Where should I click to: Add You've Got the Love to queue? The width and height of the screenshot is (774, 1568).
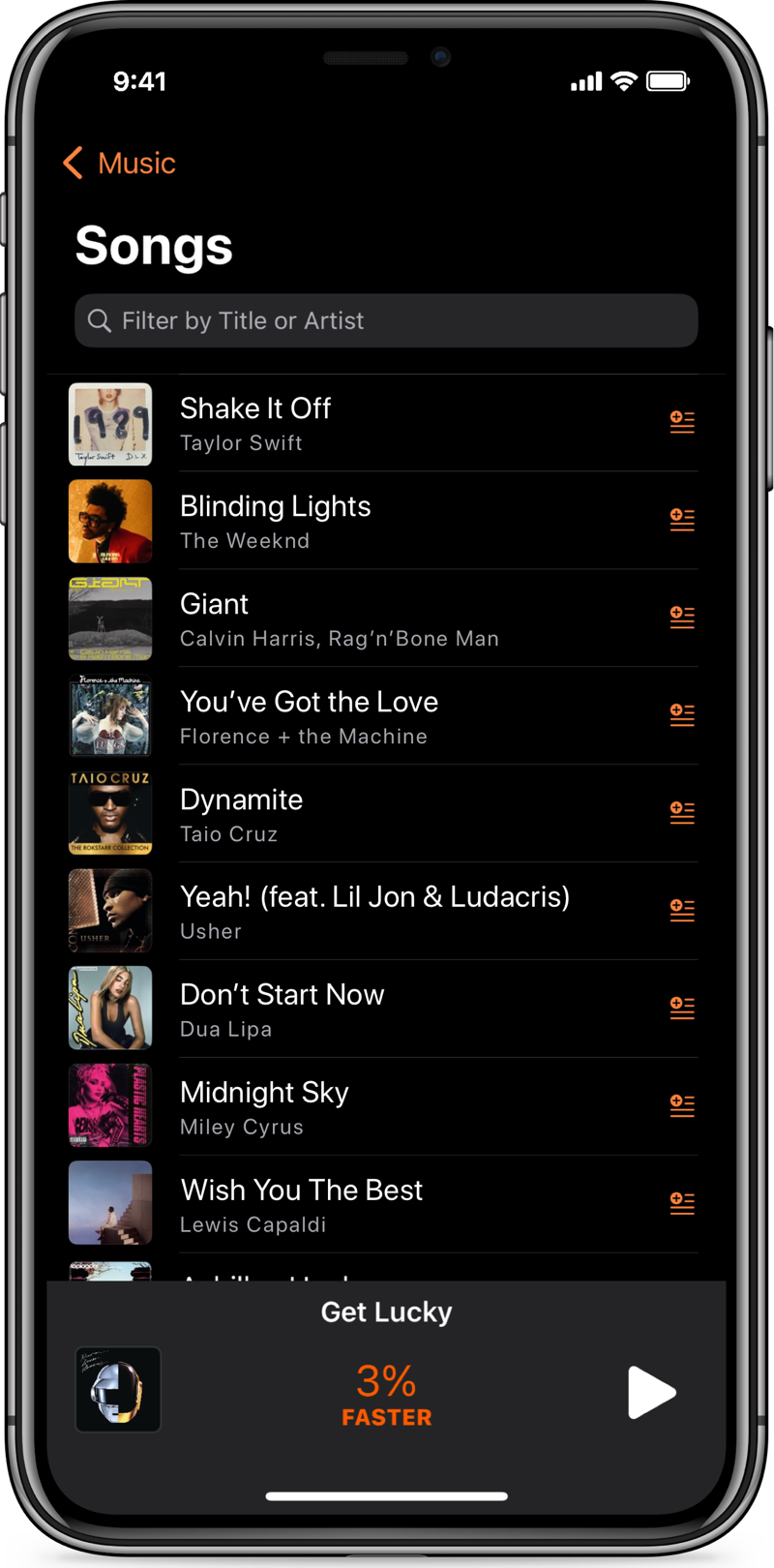tap(682, 714)
